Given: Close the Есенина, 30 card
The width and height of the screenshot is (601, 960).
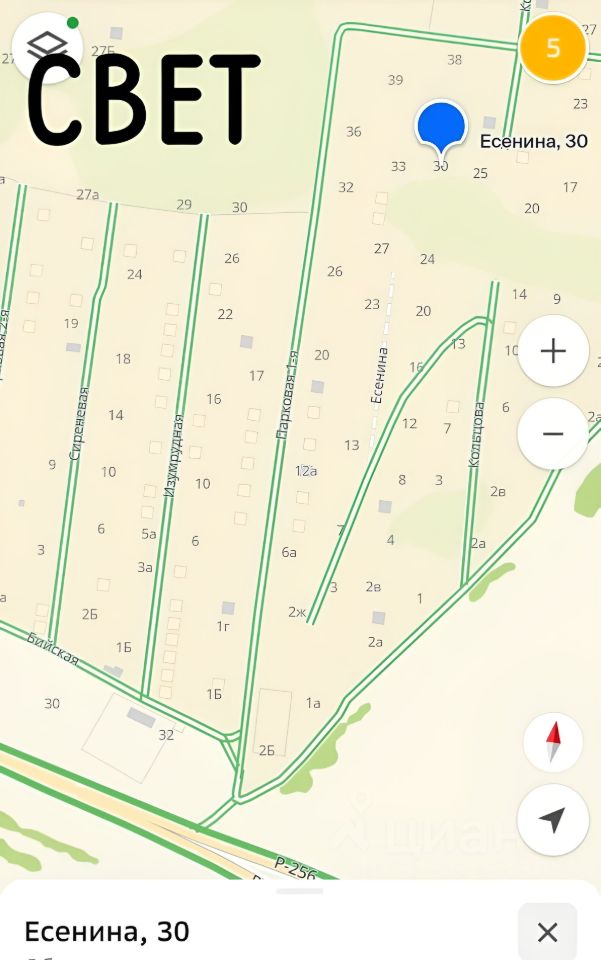Looking at the screenshot, I should click(547, 932).
